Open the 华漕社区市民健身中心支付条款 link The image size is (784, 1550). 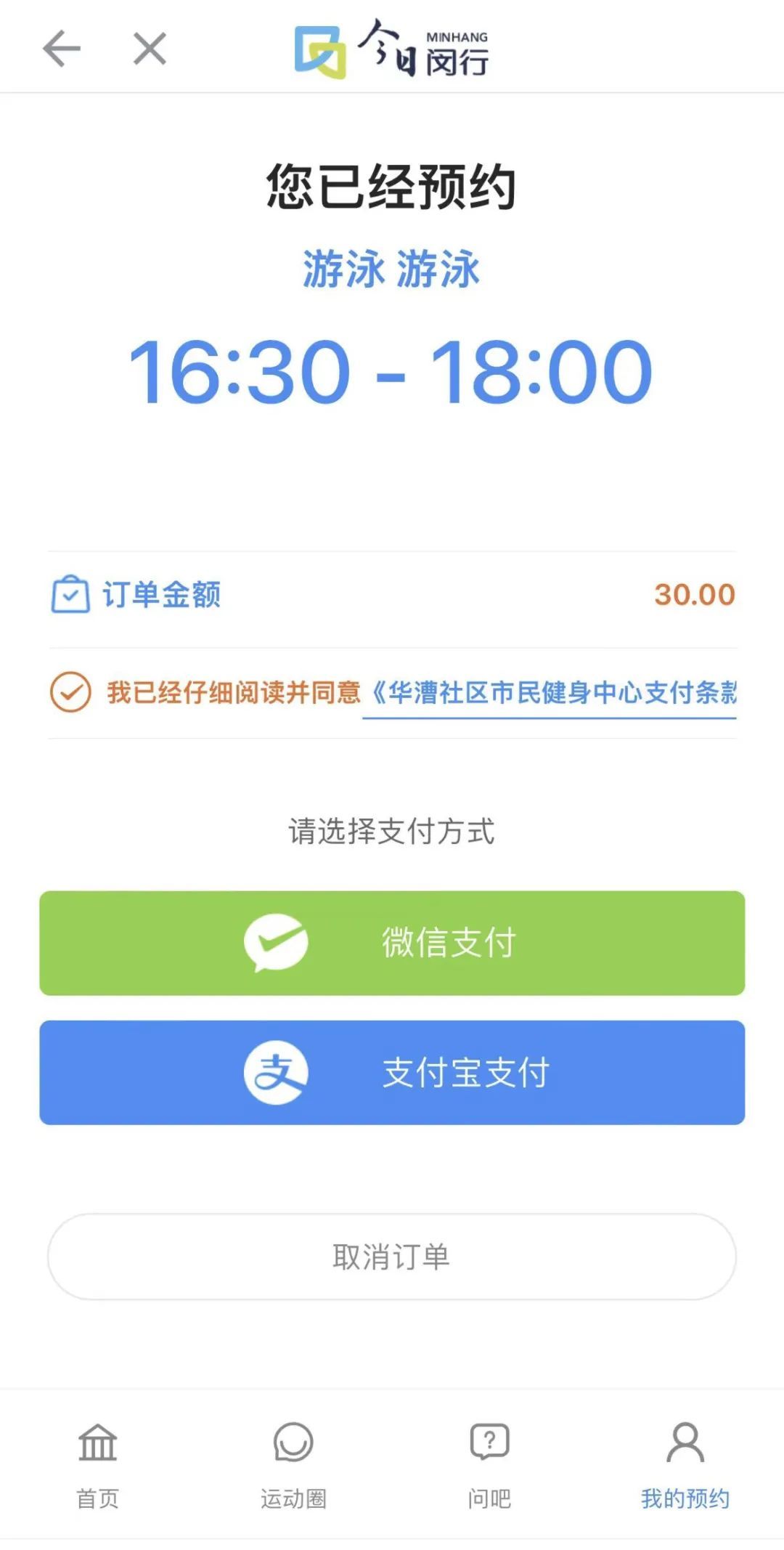point(552,694)
